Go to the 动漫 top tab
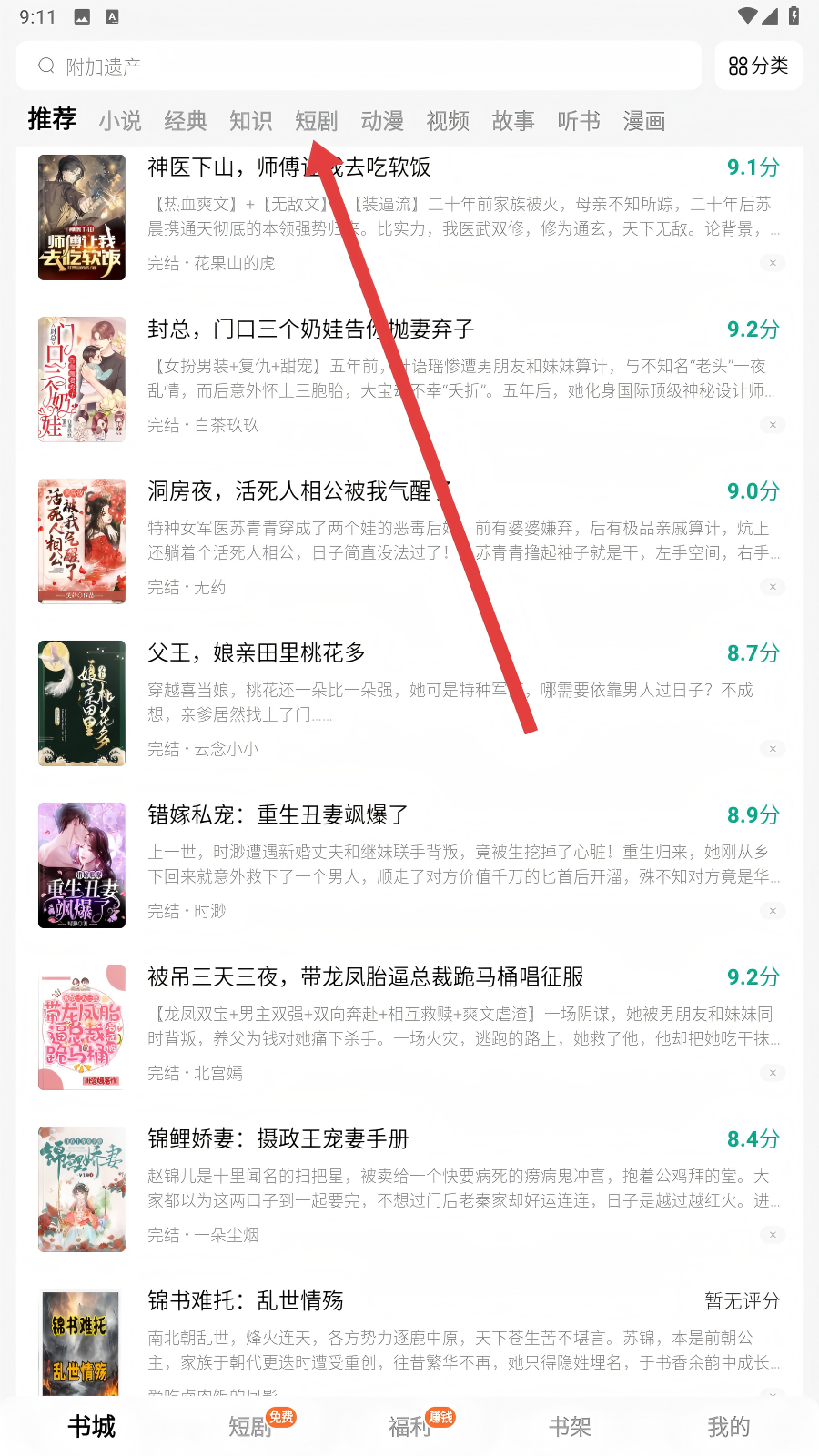 coord(382,121)
